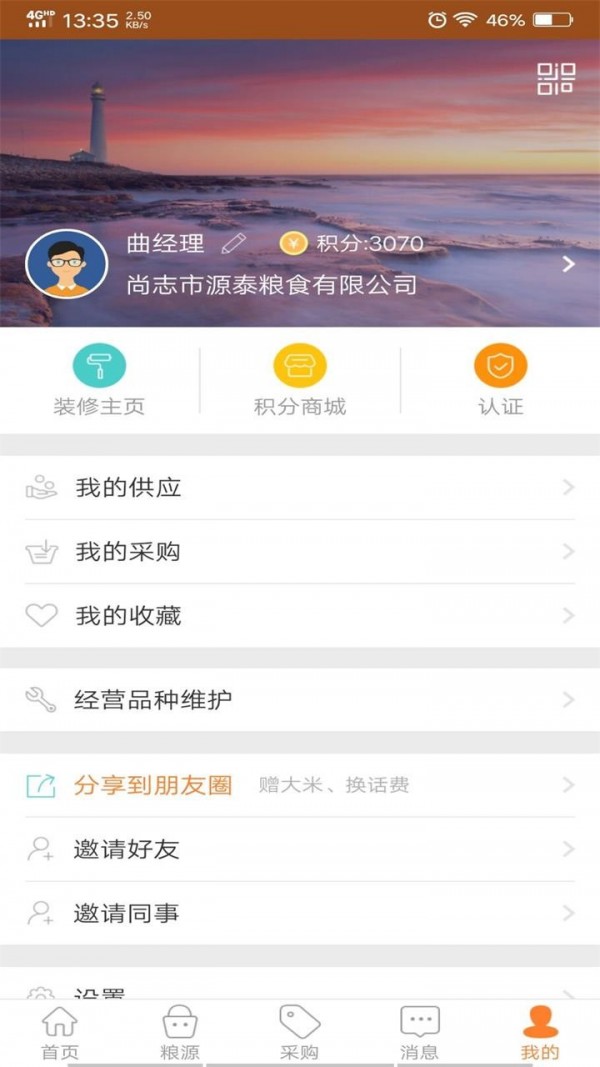Choose 邀请同事
Screen dimensions: 600x1067
coord(300,913)
